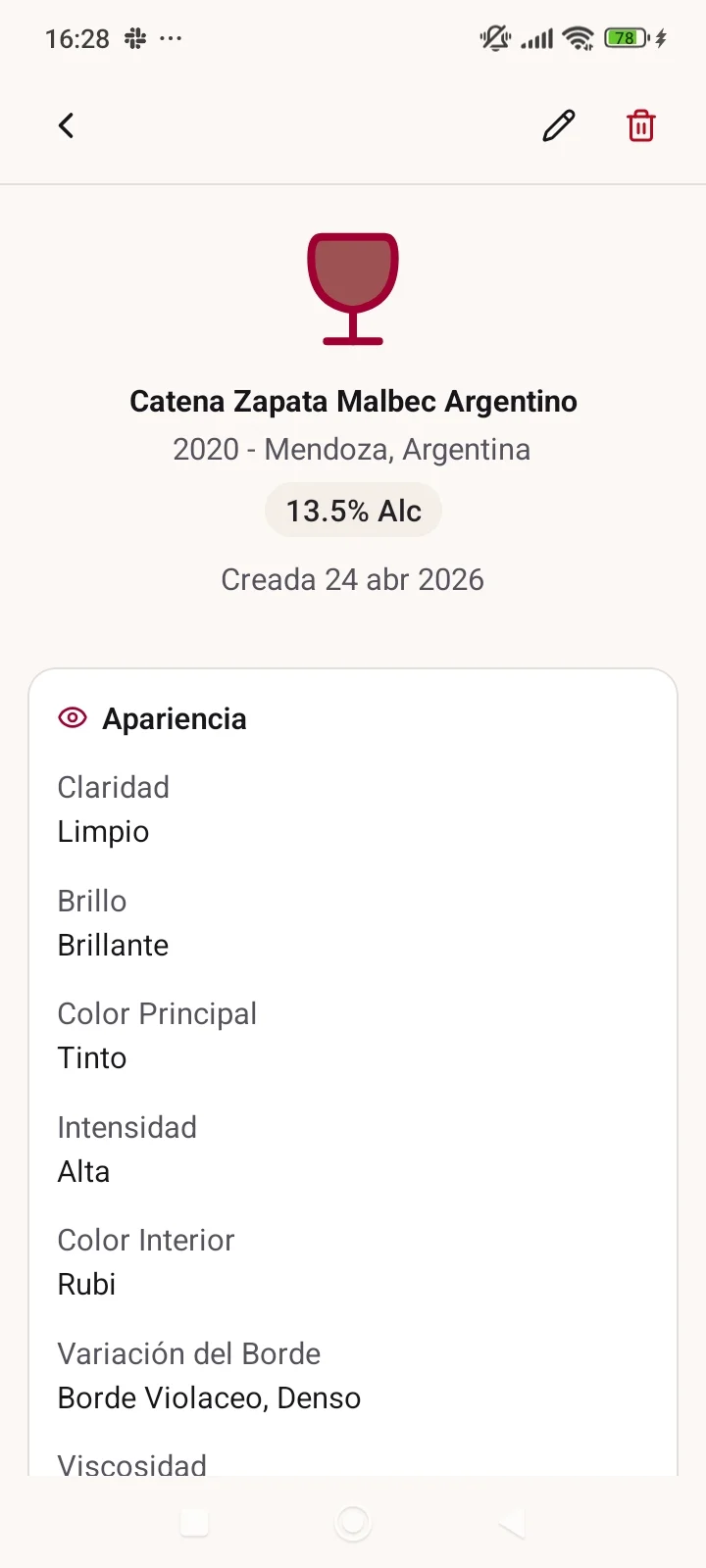
Task: Open the edit pencil icon
Action: (x=558, y=125)
